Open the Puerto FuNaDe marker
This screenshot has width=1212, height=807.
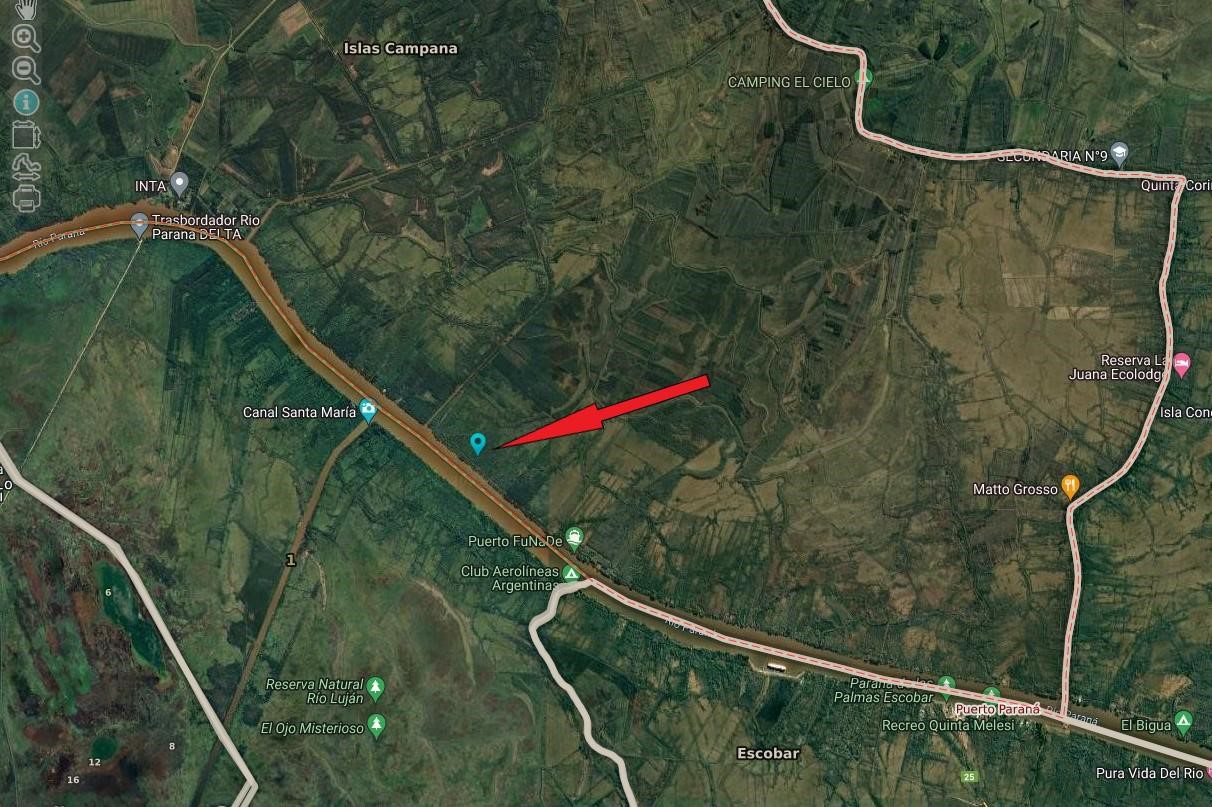point(574,538)
